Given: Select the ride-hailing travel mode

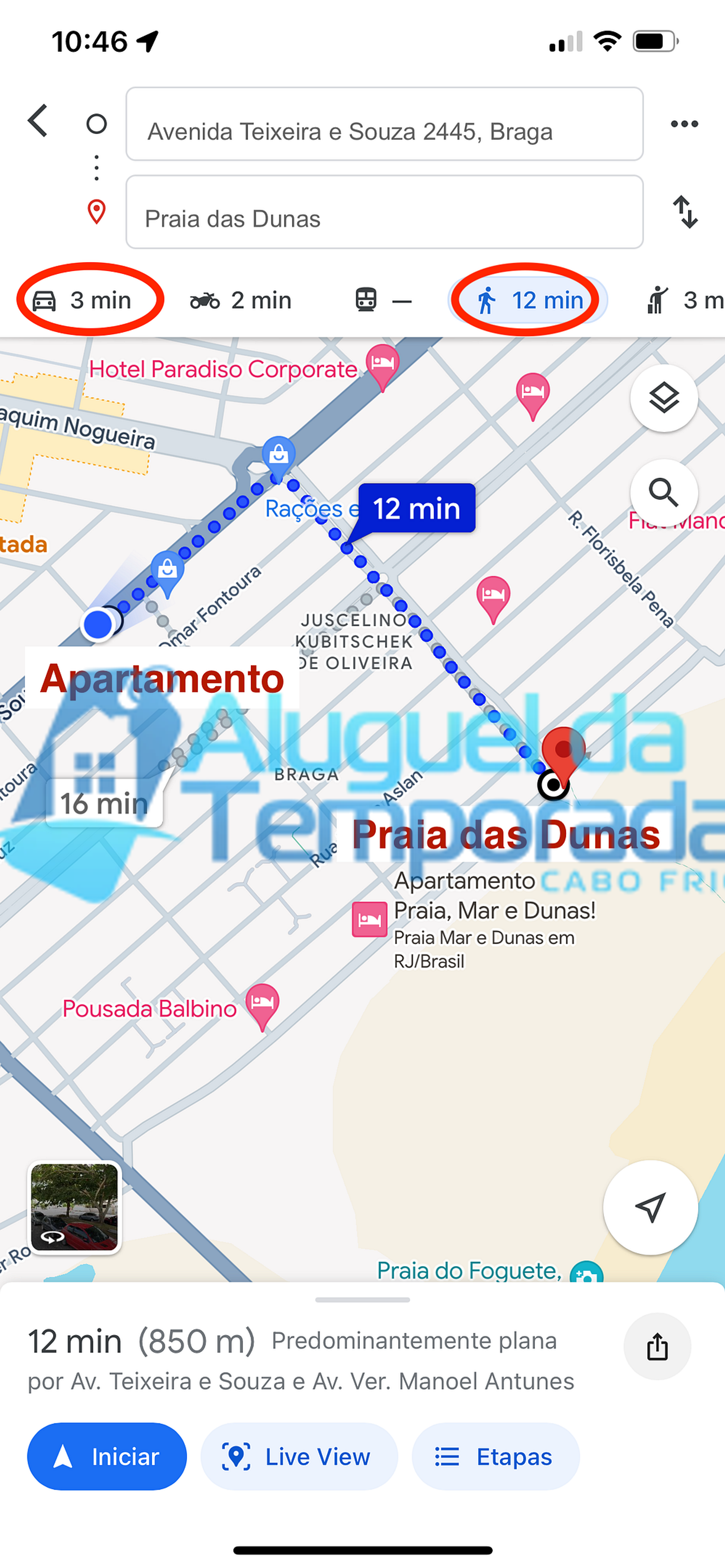Looking at the screenshot, I should pos(682,300).
